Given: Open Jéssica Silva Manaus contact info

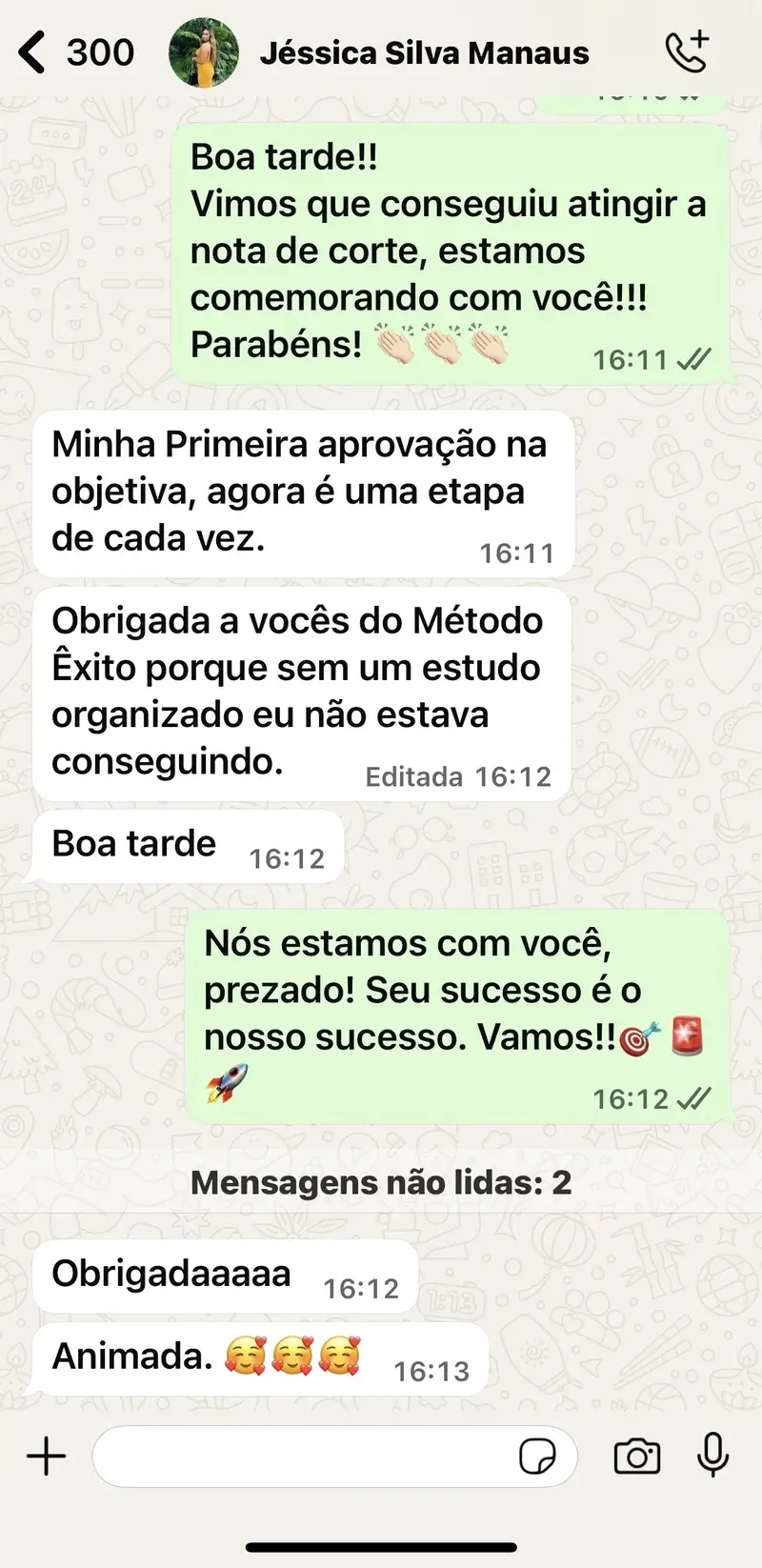Looking at the screenshot, I should (424, 53).
